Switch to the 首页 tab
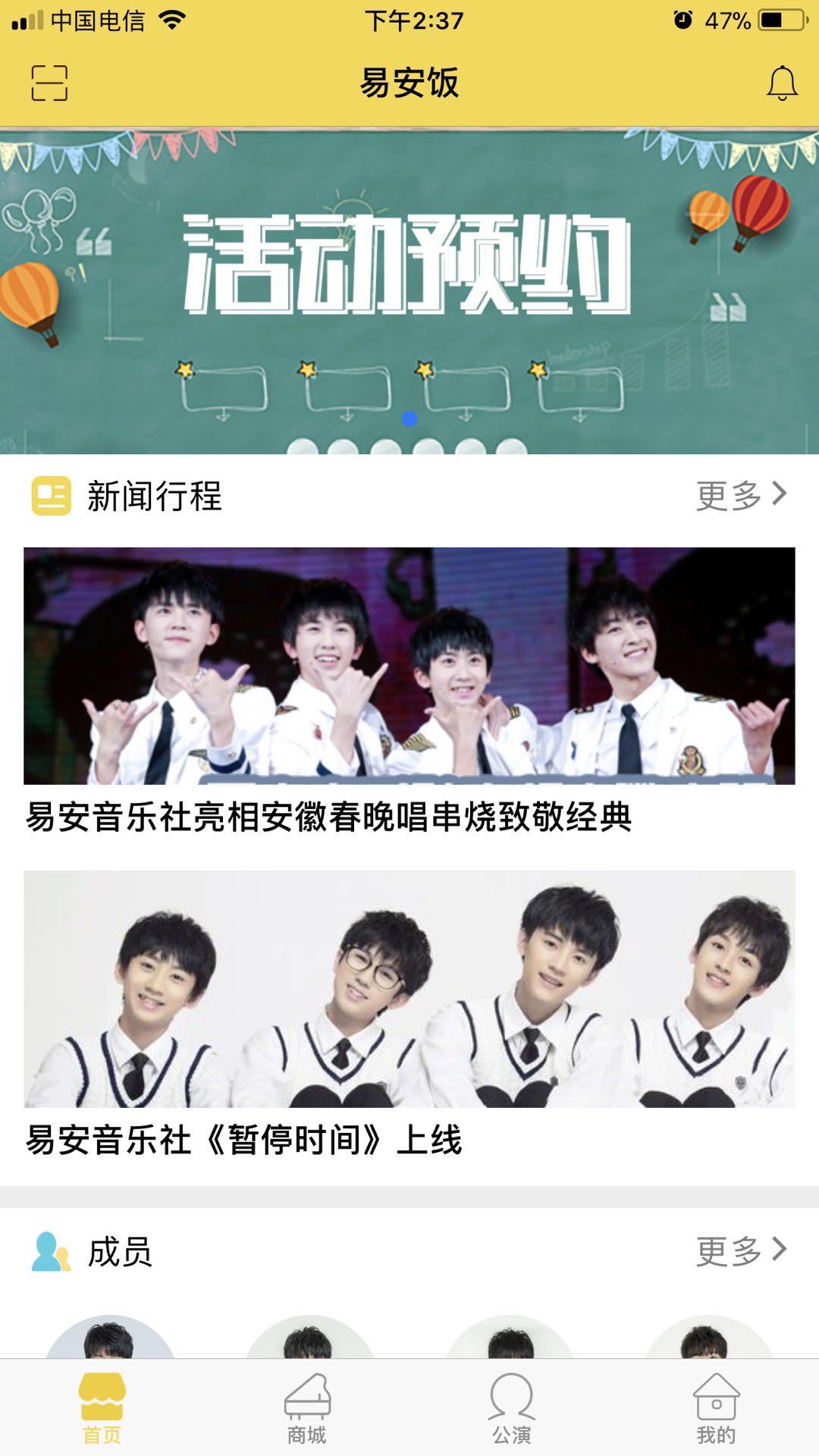This screenshot has height=1456, width=819. coord(102,1407)
